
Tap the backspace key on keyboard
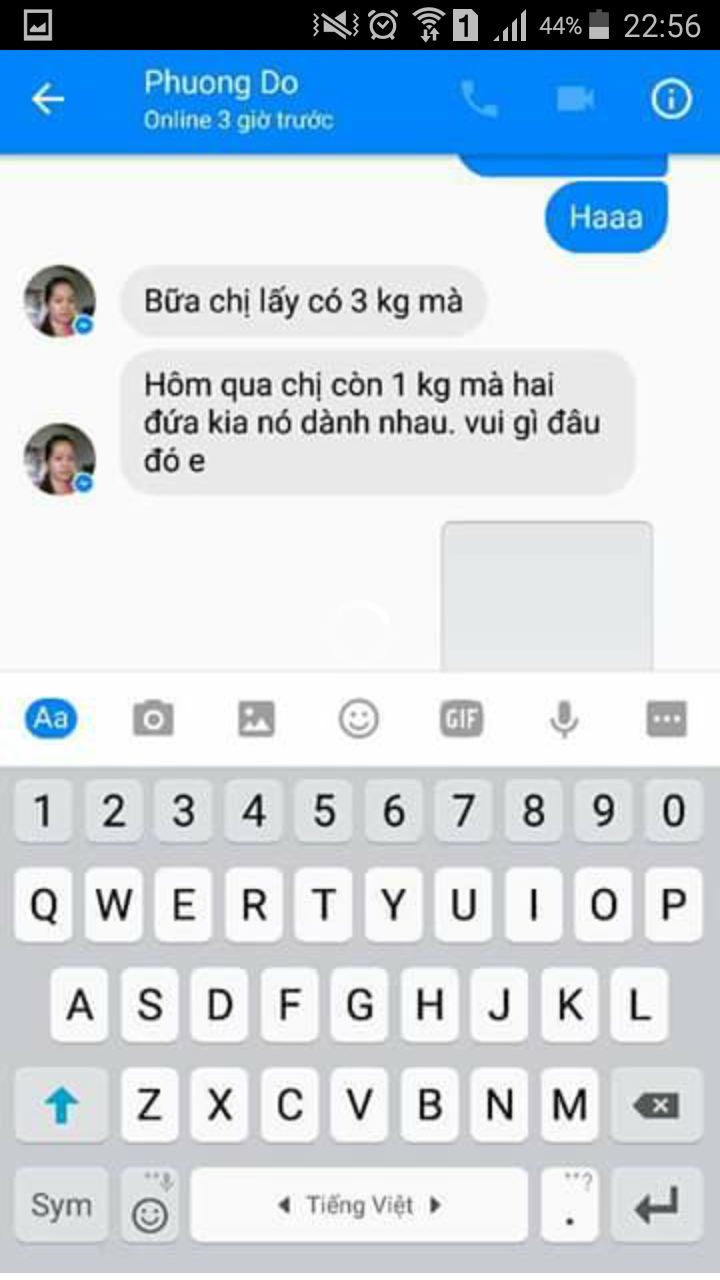tap(656, 1105)
